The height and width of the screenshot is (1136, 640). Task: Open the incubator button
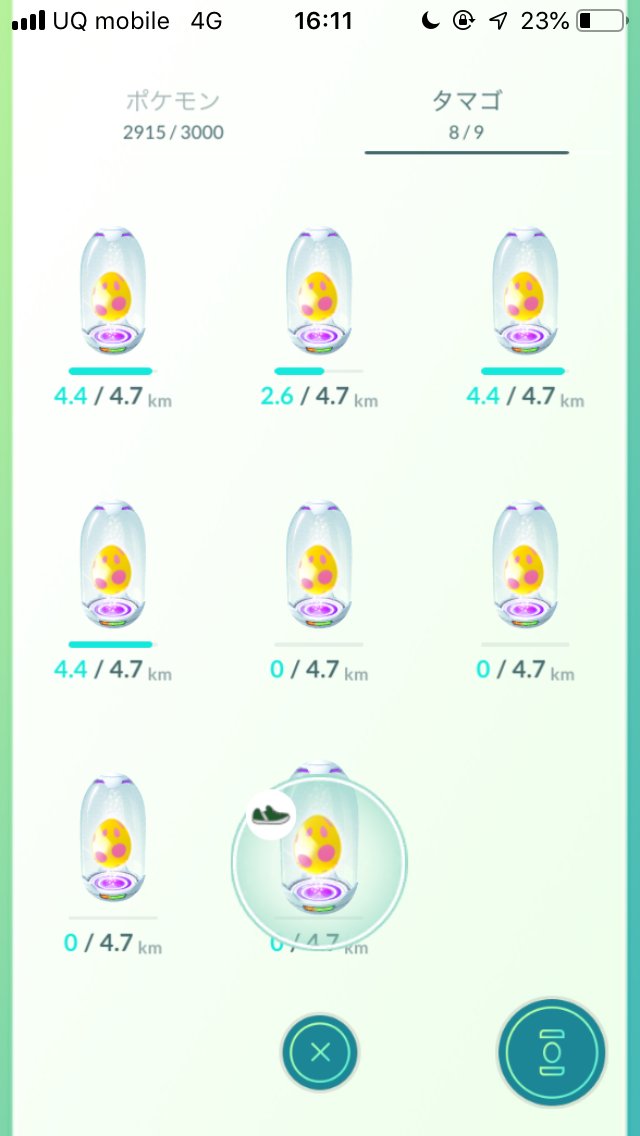tap(552, 1051)
